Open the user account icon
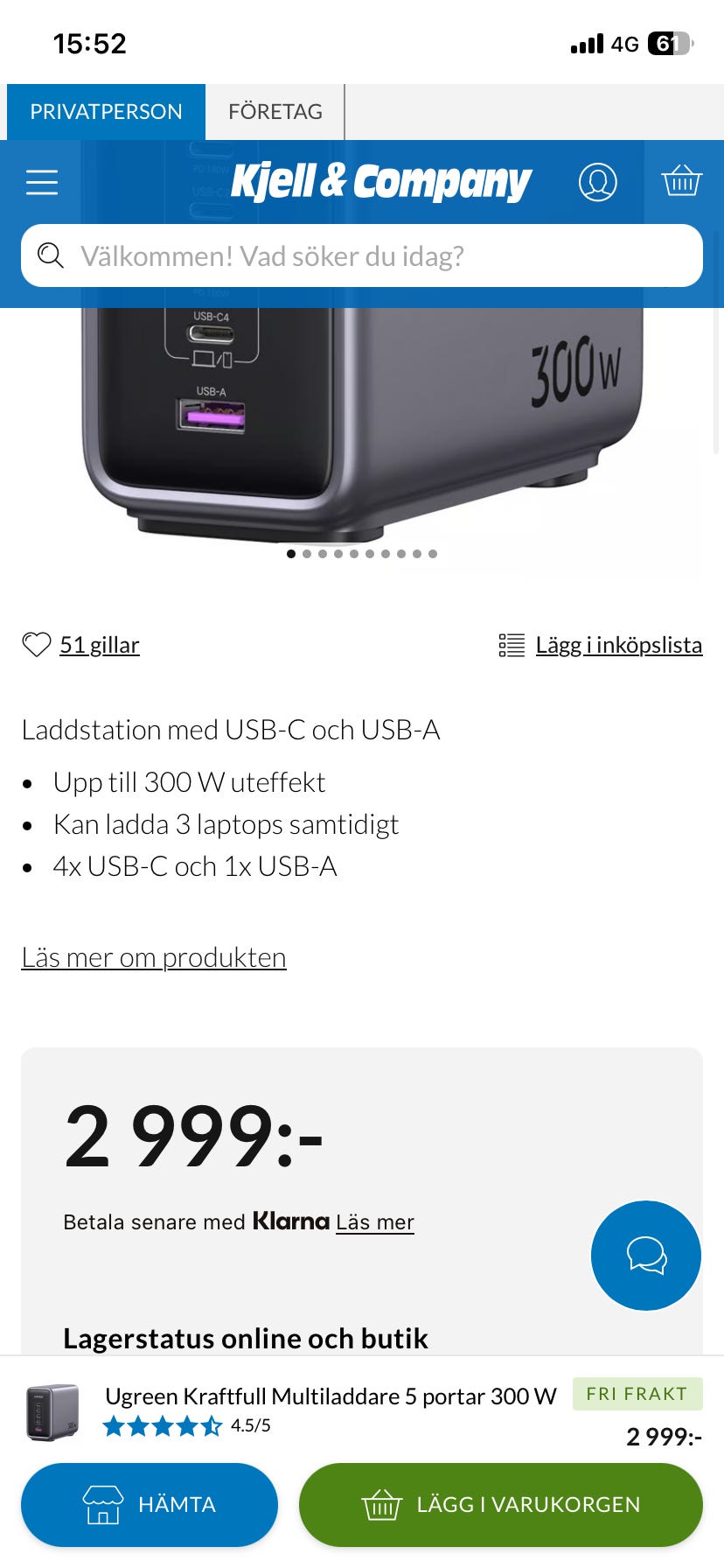Image resolution: width=724 pixels, height=1568 pixels. click(x=598, y=182)
